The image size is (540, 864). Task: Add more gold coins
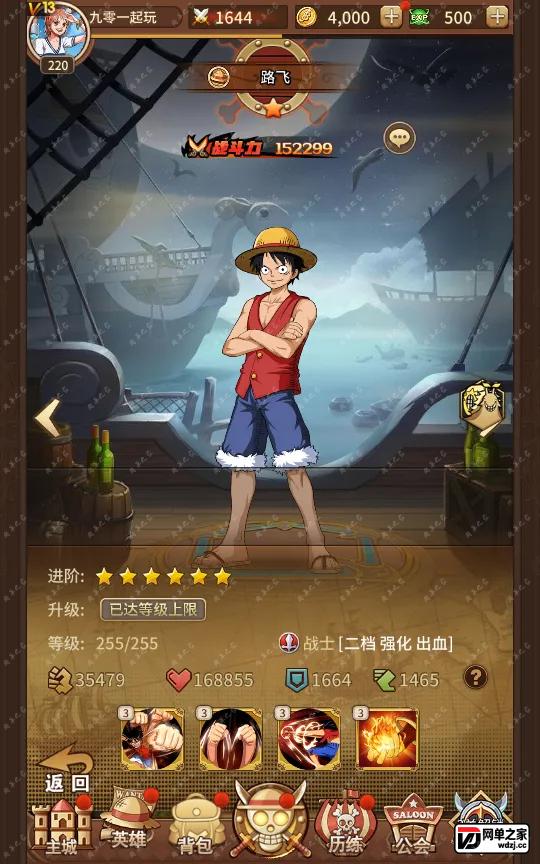tap(391, 17)
